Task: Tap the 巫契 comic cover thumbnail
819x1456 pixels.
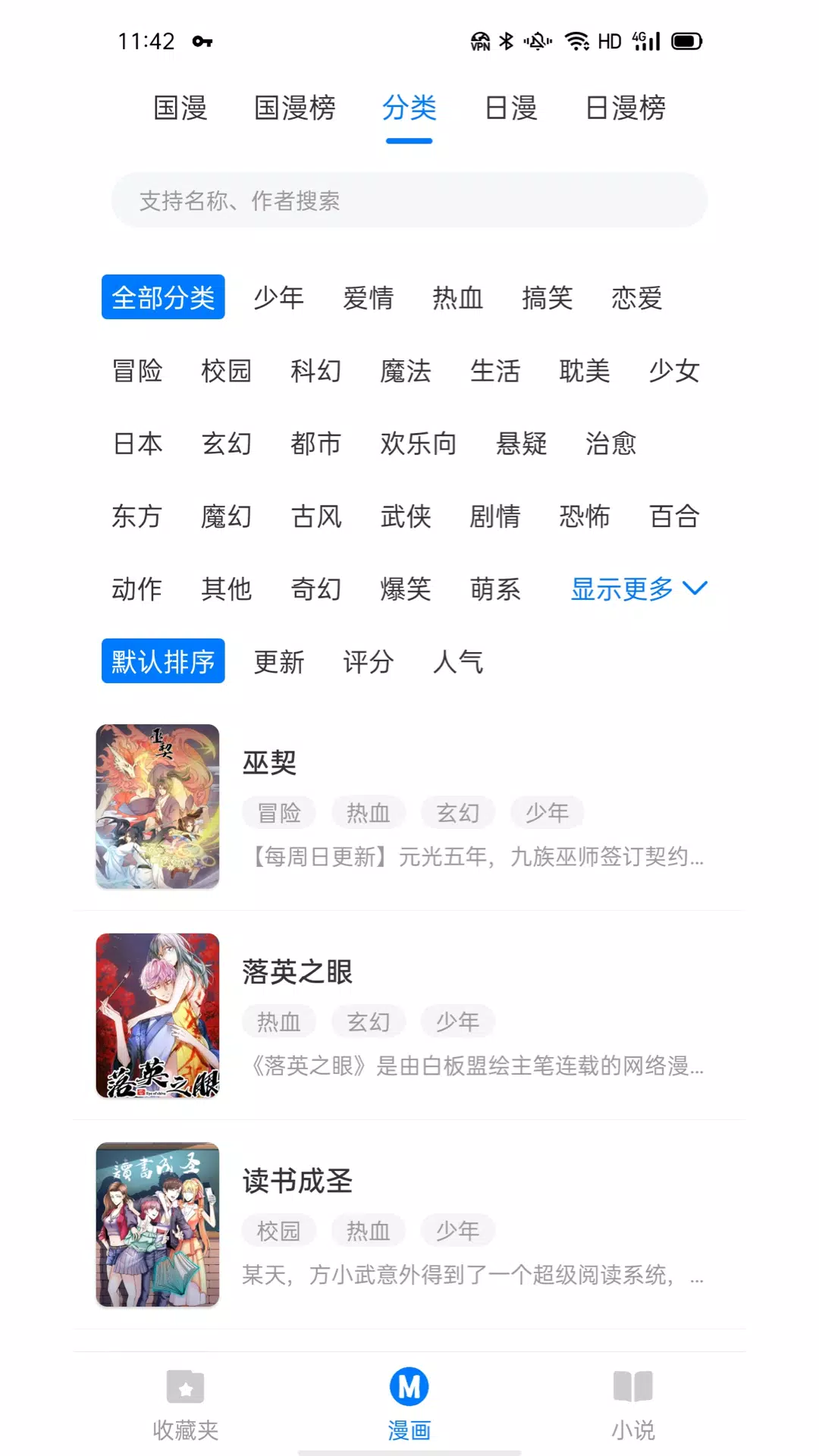Action: [x=158, y=806]
